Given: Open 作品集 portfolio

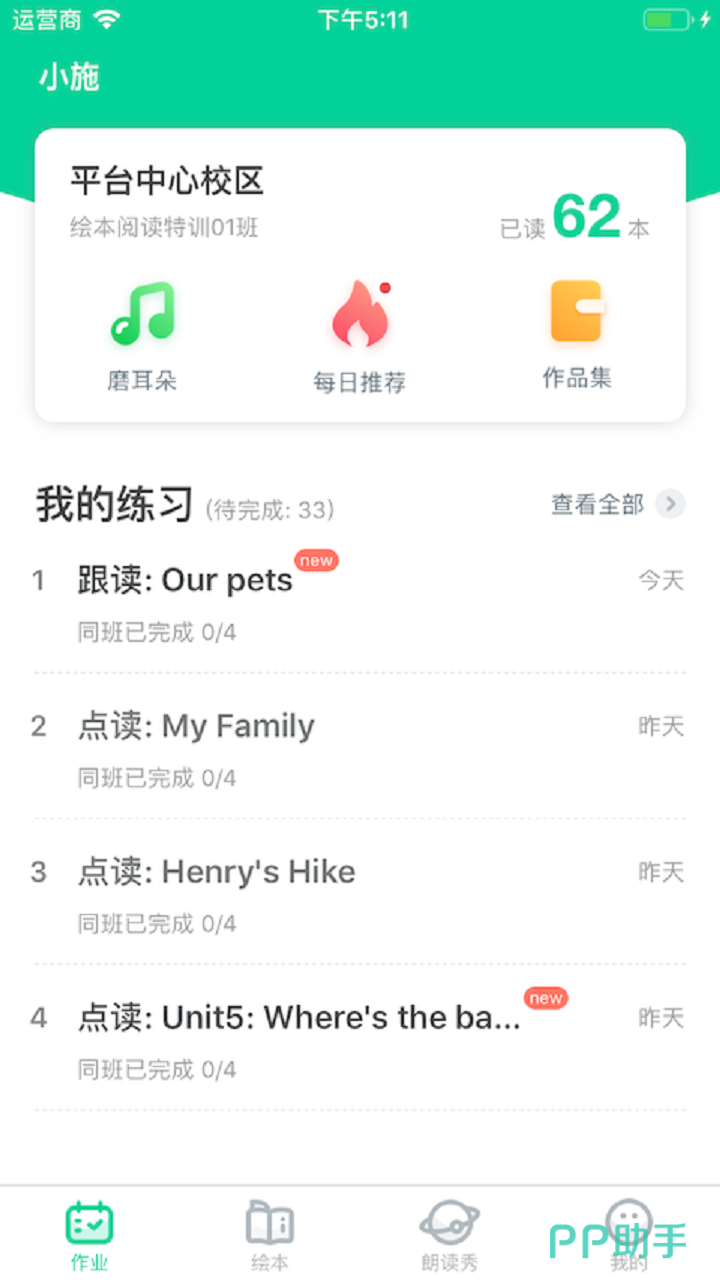Looking at the screenshot, I should 577,334.
